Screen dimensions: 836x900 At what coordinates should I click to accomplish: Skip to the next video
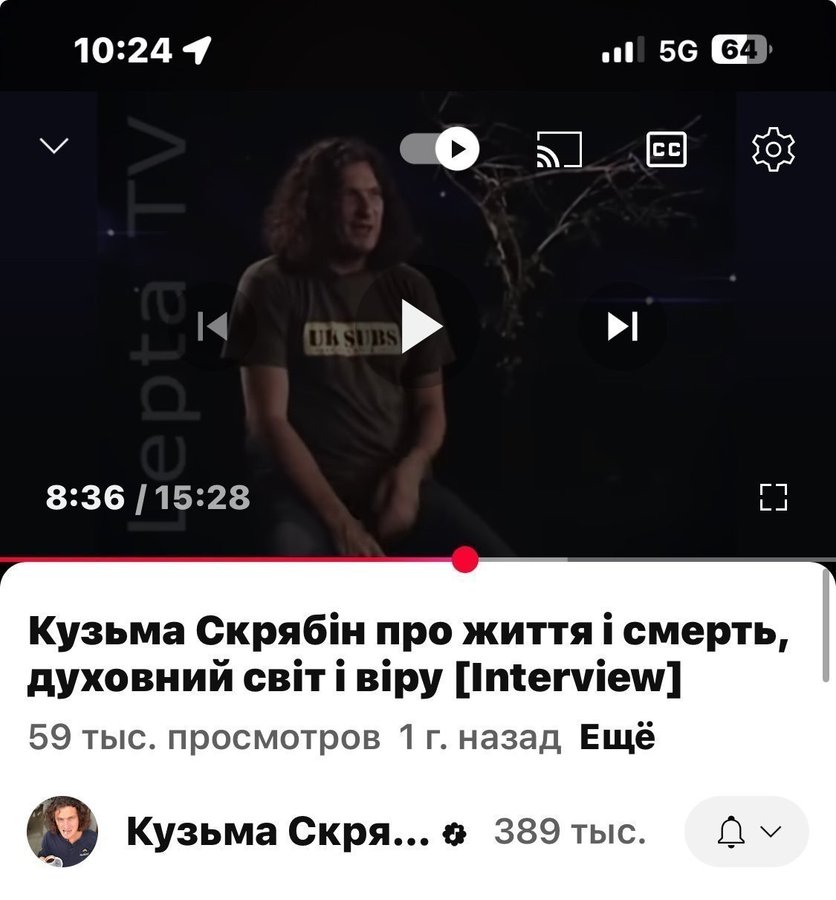623,324
